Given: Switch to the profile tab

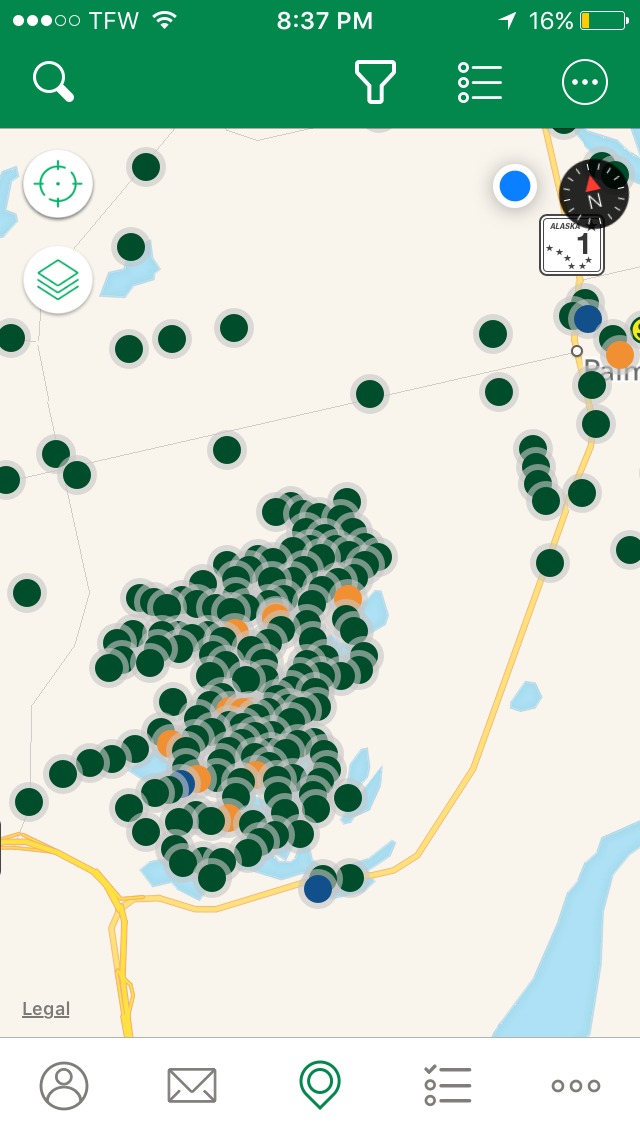Looking at the screenshot, I should tap(64, 1086).
